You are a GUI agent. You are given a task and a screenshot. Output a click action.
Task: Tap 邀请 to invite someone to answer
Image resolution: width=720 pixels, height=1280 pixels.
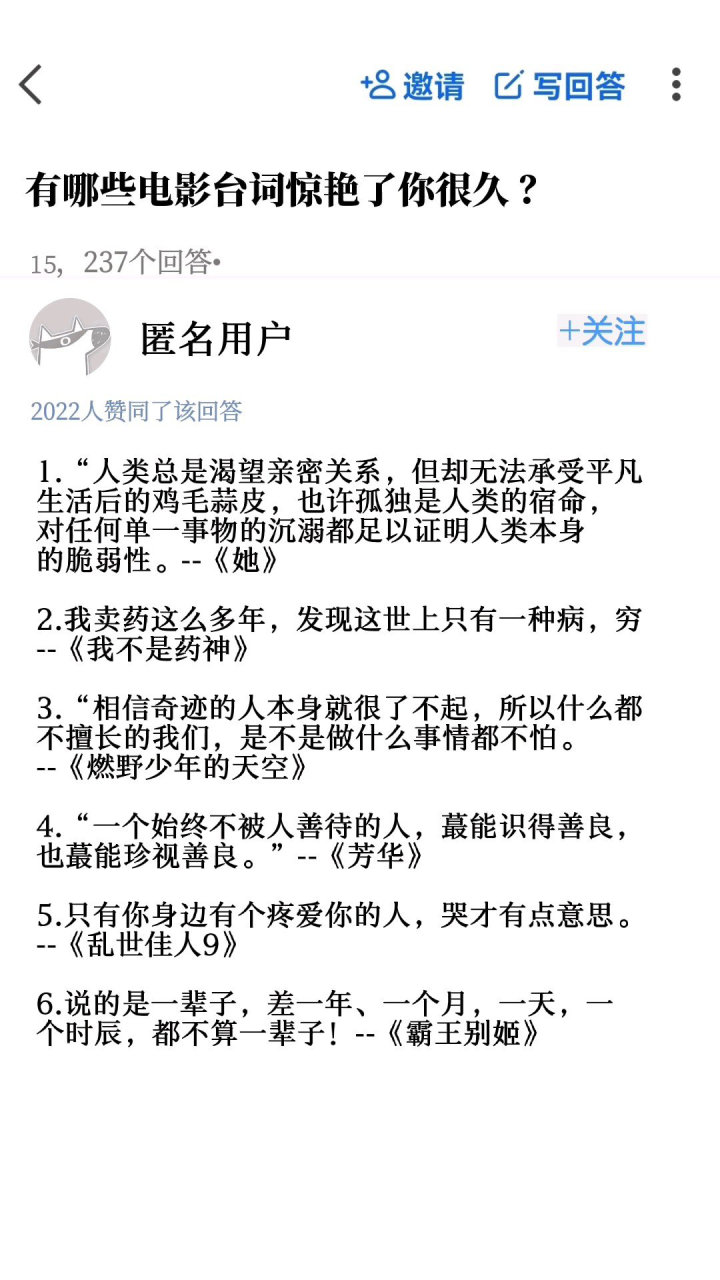tap(412, 86)
